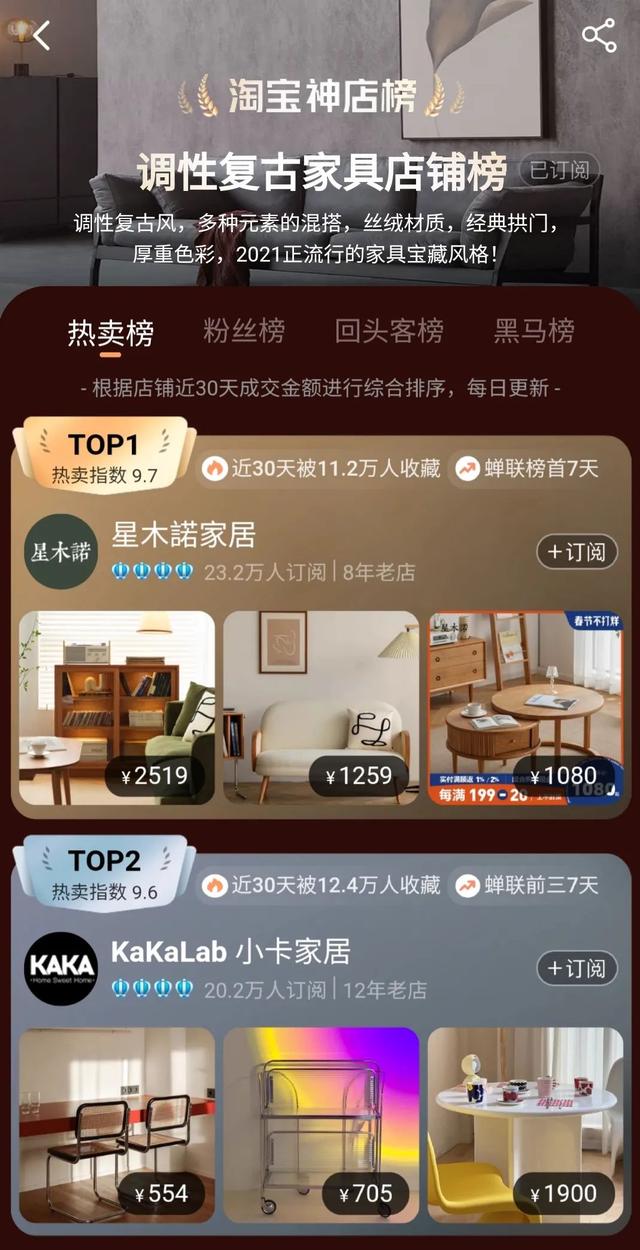Open the 星木諾家居 shop page

tap(184, 536)
